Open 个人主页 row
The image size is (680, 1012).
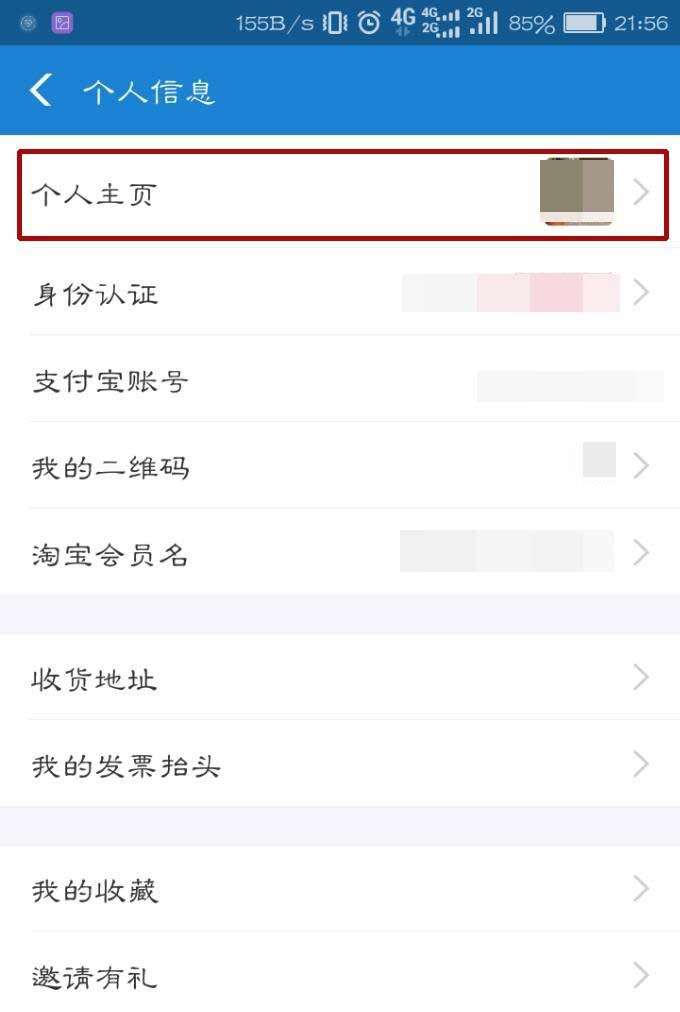tap(340, 194)
